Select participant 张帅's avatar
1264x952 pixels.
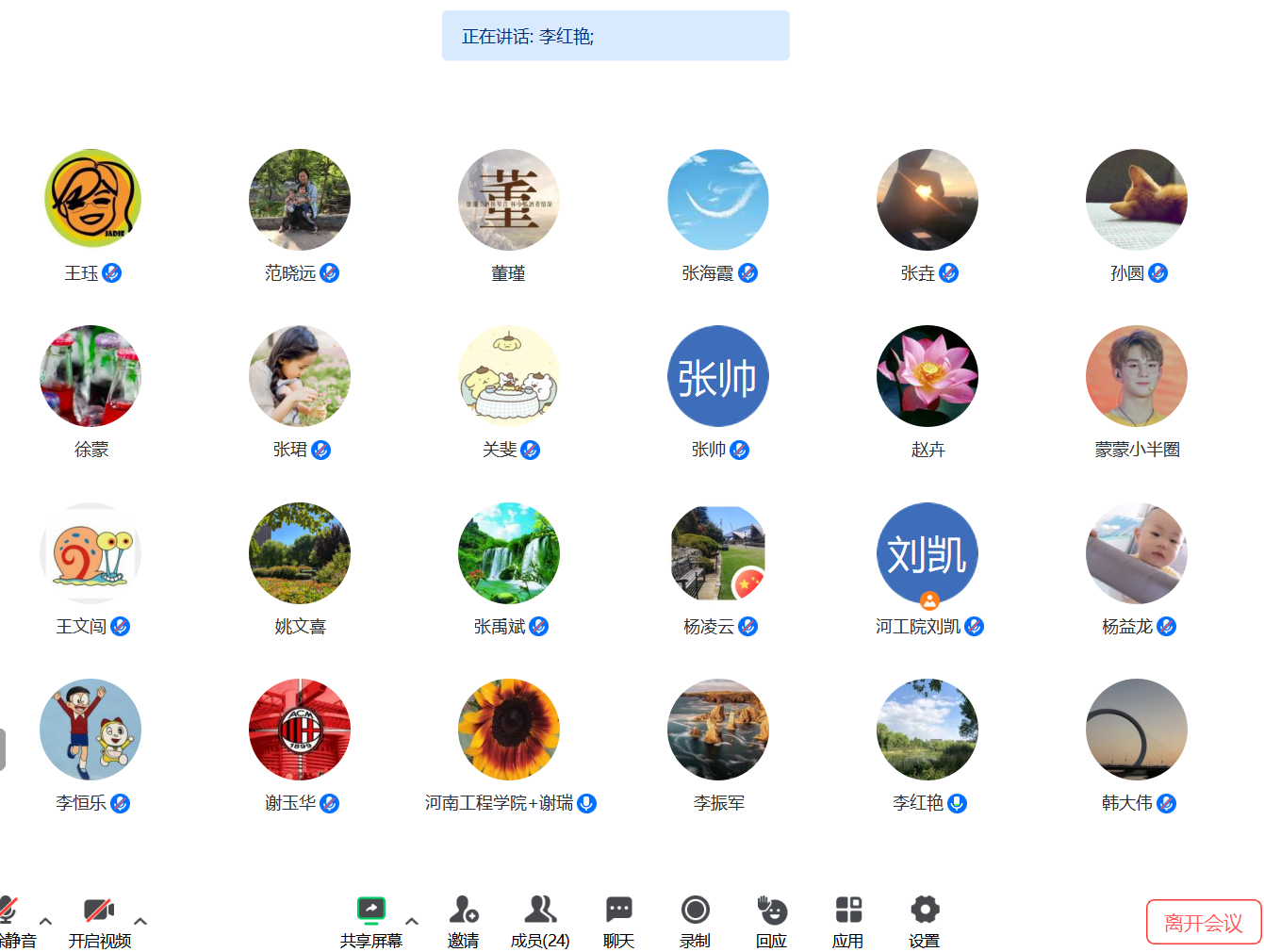point(718,376)
